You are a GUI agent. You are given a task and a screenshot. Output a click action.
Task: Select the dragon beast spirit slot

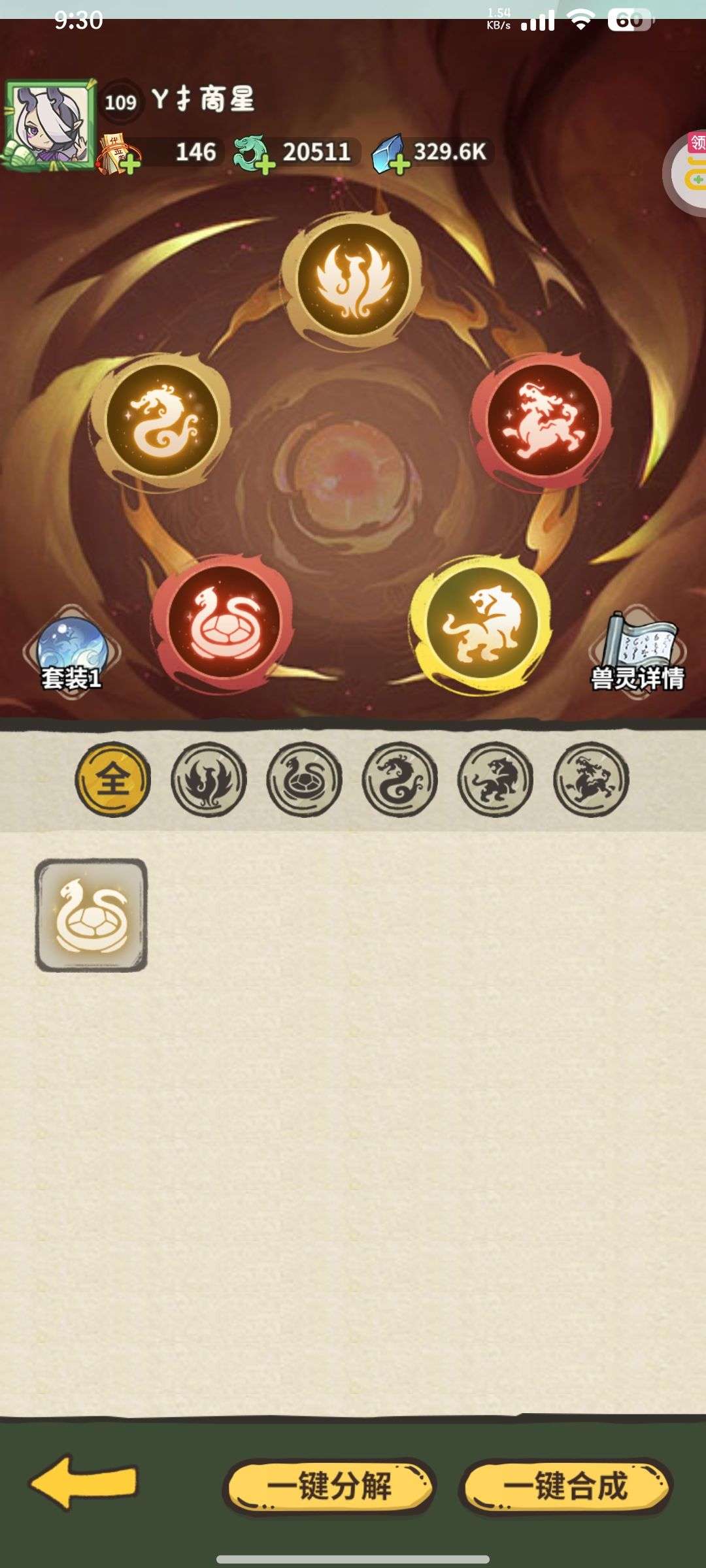(x=161, y=419)
